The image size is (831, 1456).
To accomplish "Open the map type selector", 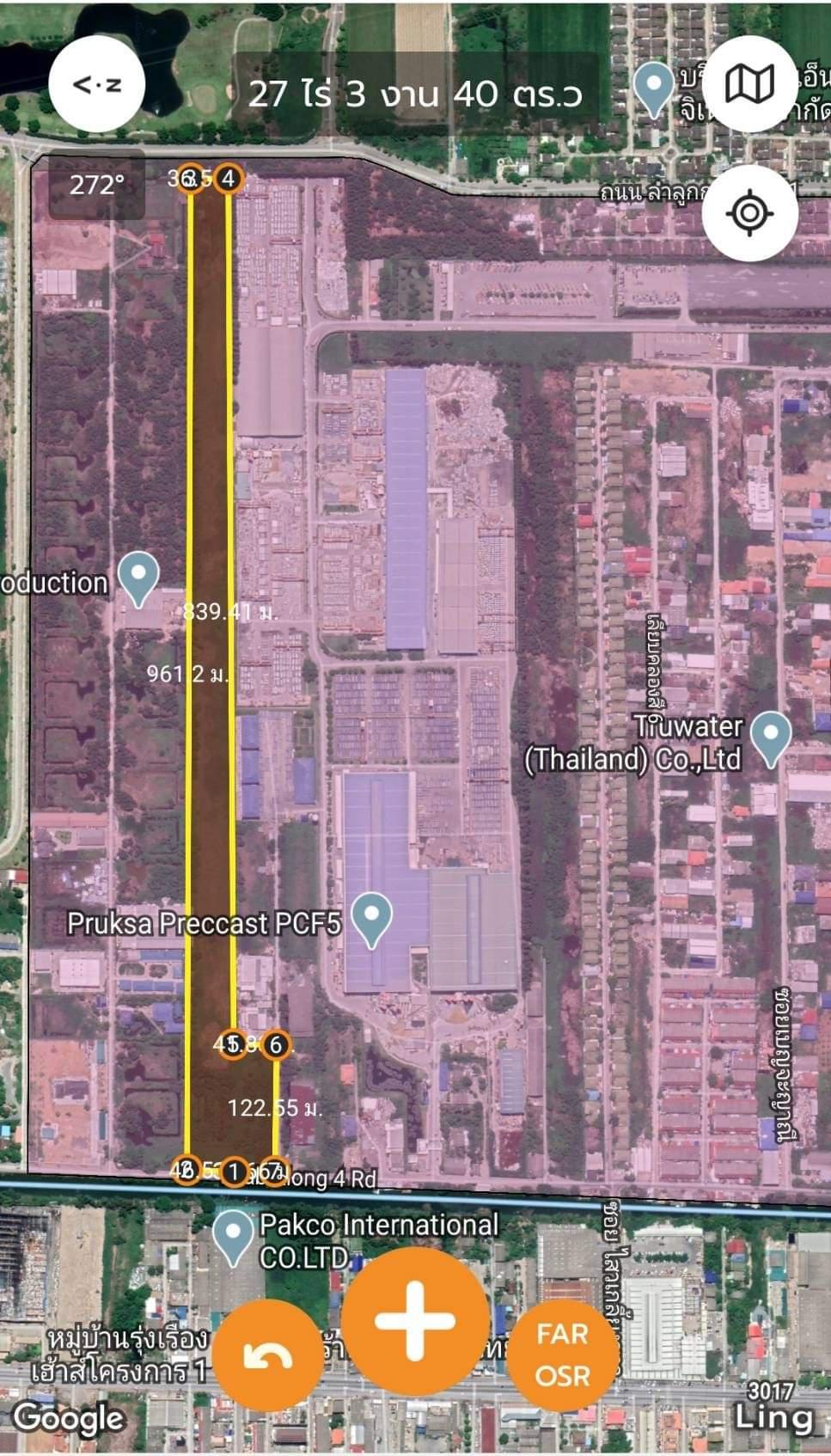I will click(749, 84).
